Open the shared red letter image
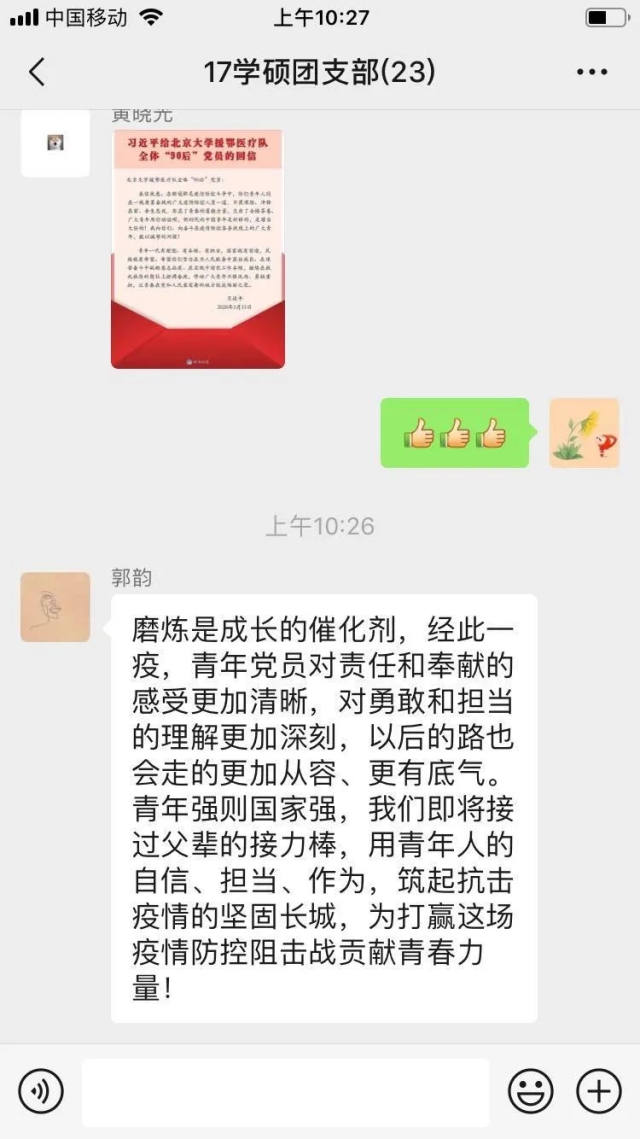The height and width of the screenshot is (1139, 640). [197, 249]
